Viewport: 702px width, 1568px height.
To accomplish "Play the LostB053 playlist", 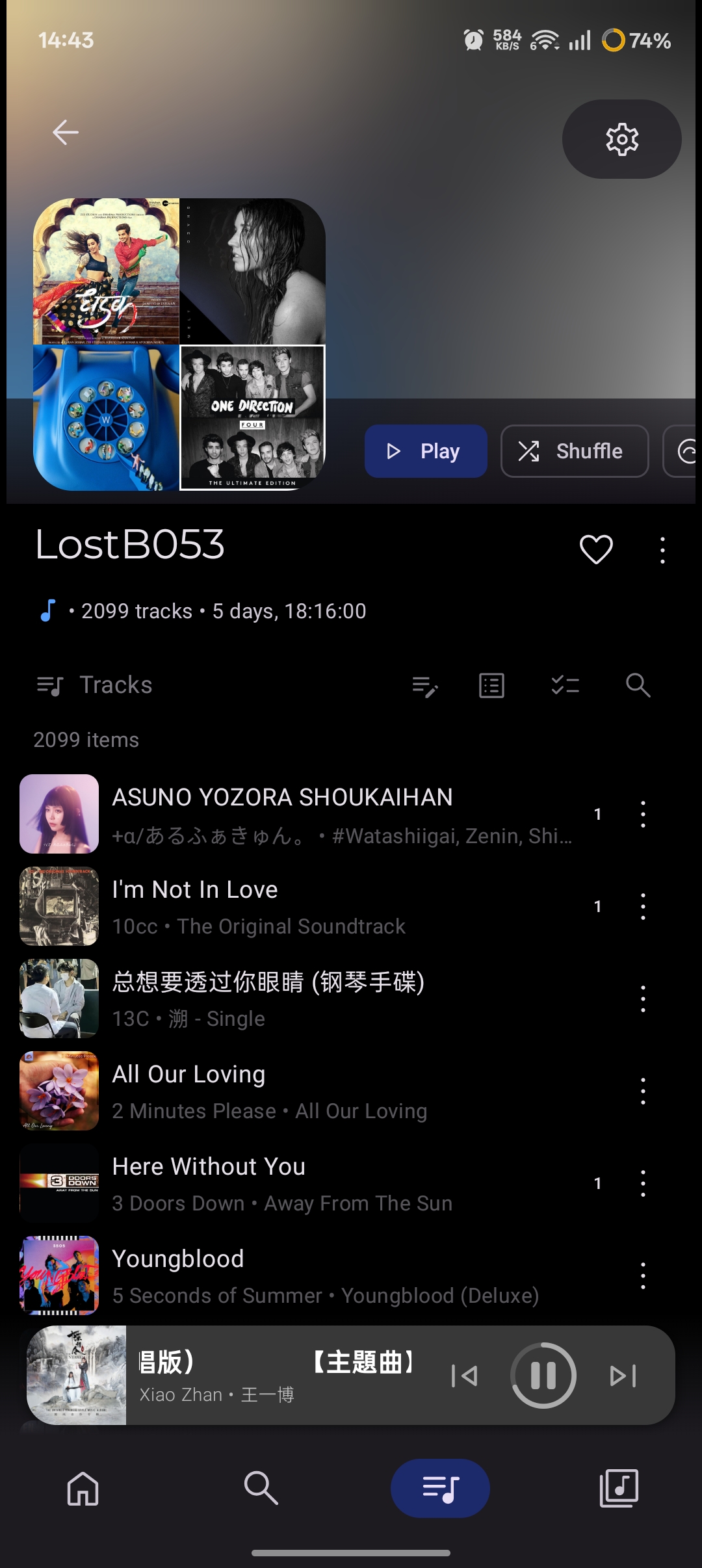I will tap(426, 451).
